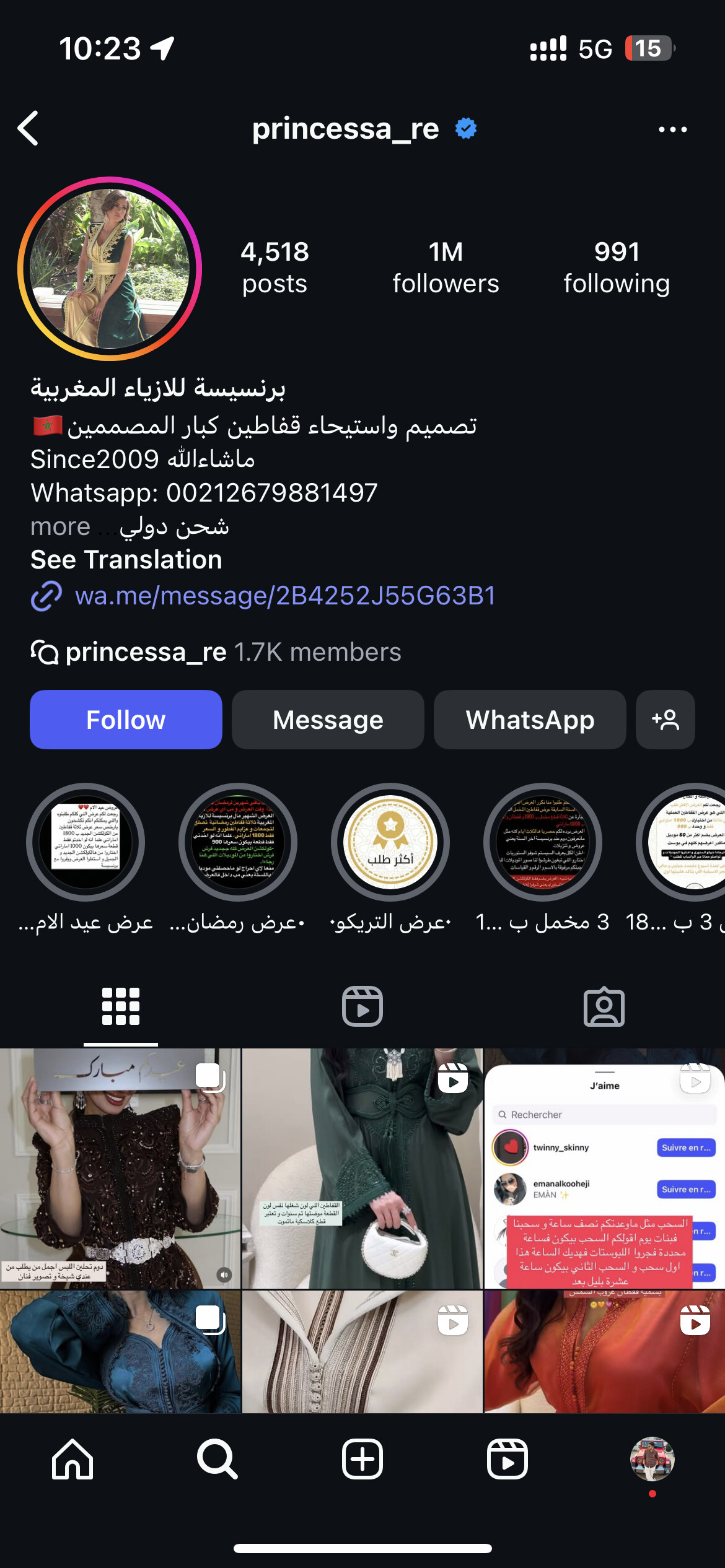Create a new post with plus icon

pos(362,1459)
